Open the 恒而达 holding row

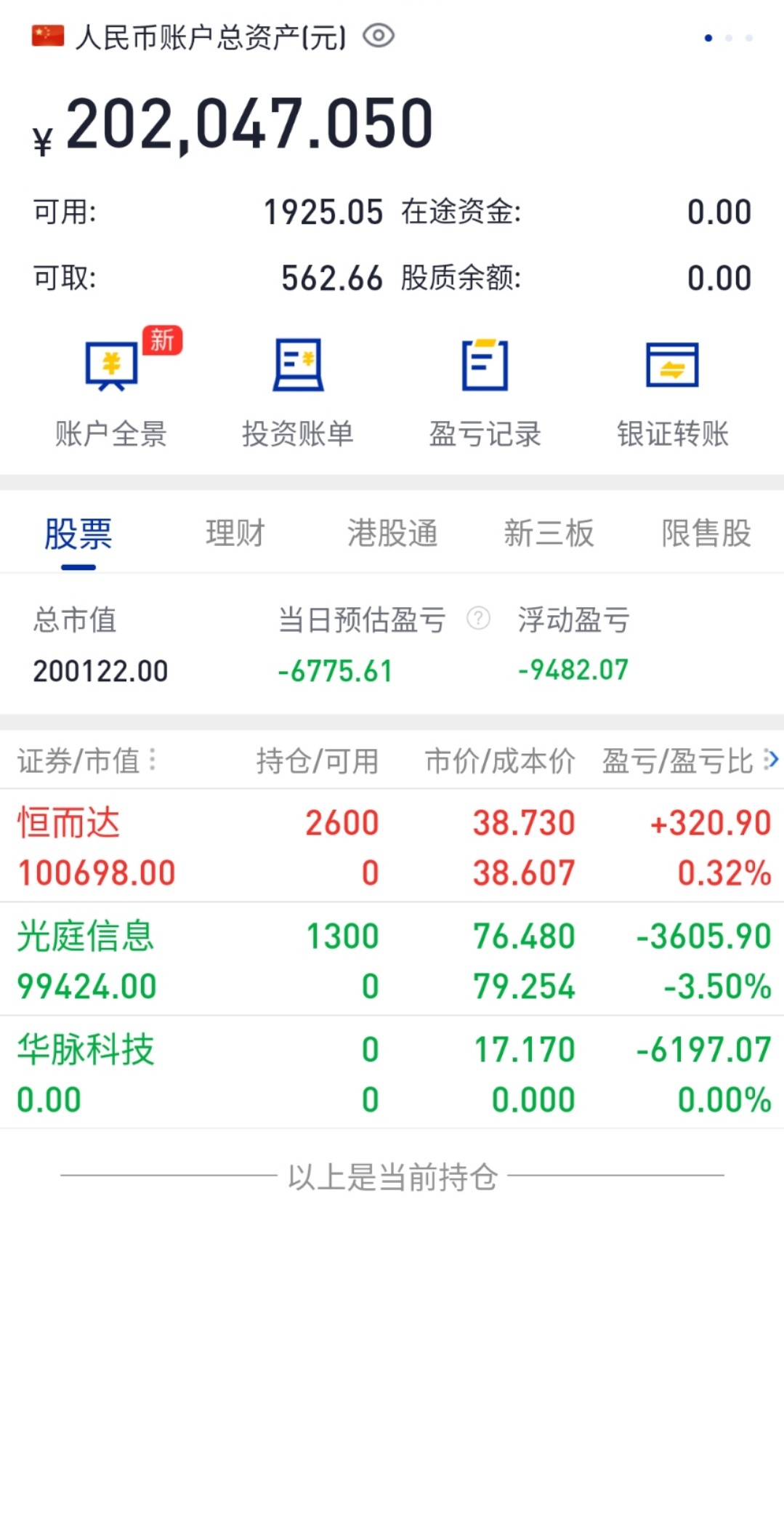coord(392,847)
